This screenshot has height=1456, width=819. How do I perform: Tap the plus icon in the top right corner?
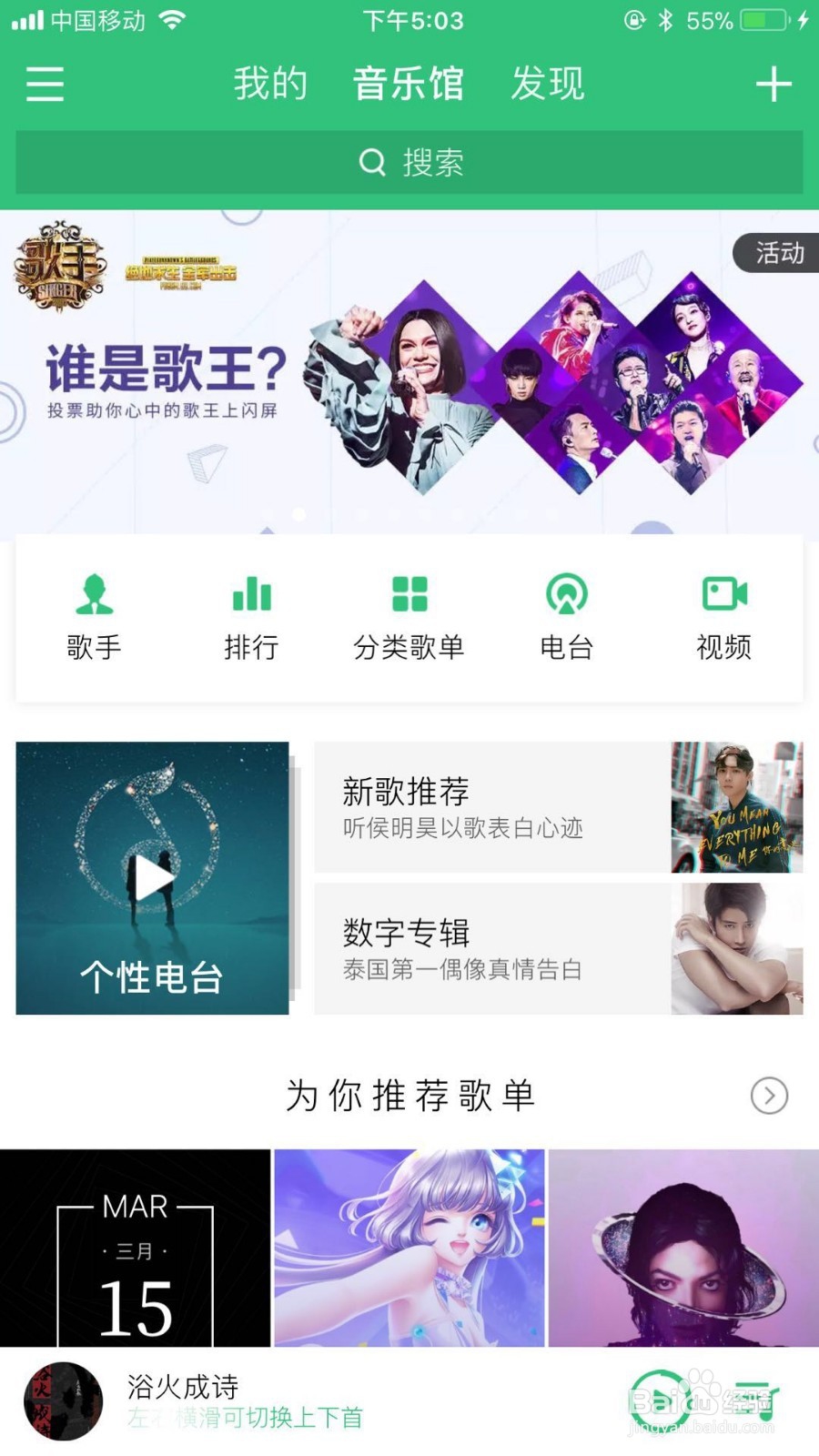773,84
